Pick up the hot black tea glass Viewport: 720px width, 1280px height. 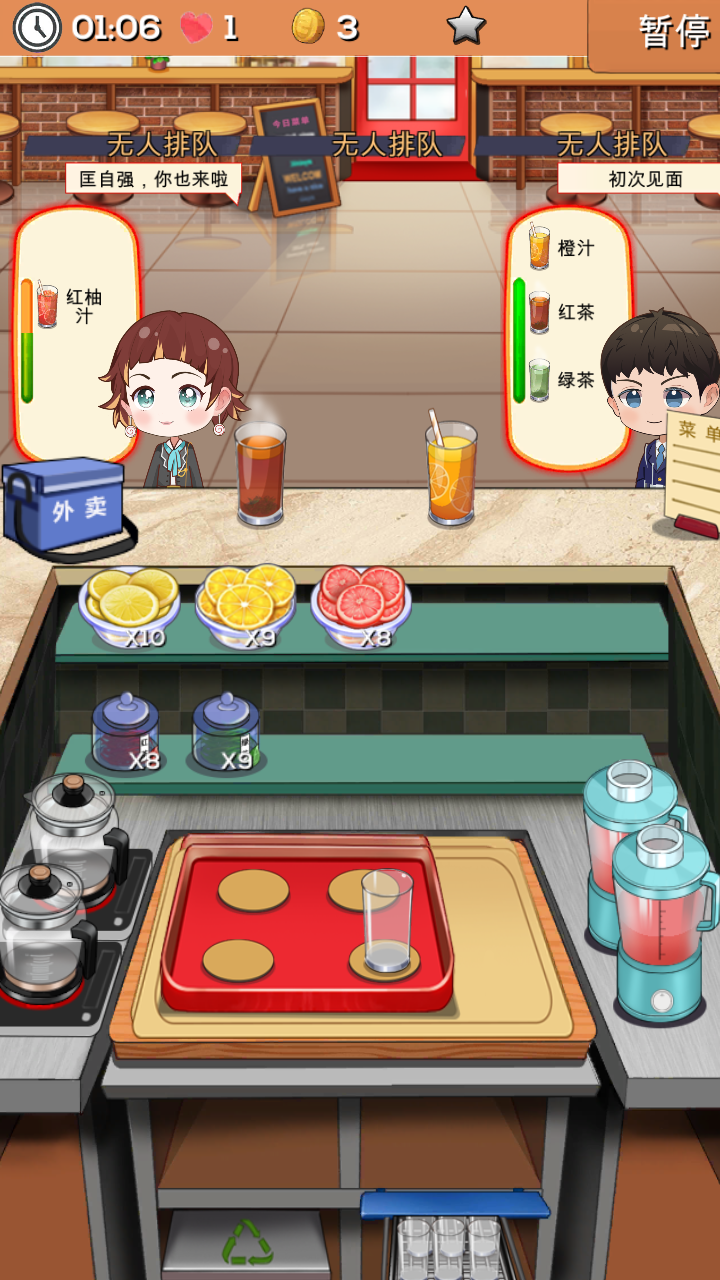261,474
